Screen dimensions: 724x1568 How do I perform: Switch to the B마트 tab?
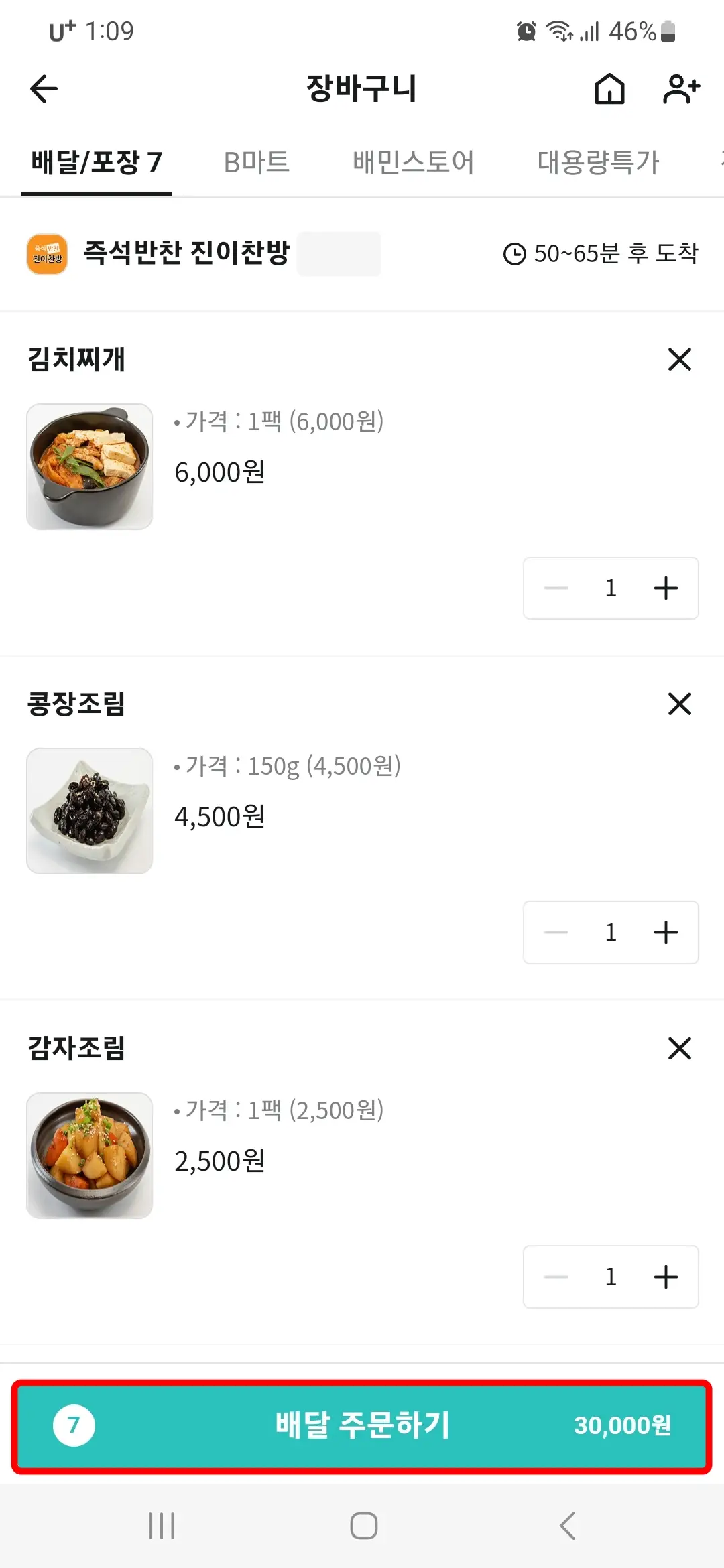tap(257, 161)
